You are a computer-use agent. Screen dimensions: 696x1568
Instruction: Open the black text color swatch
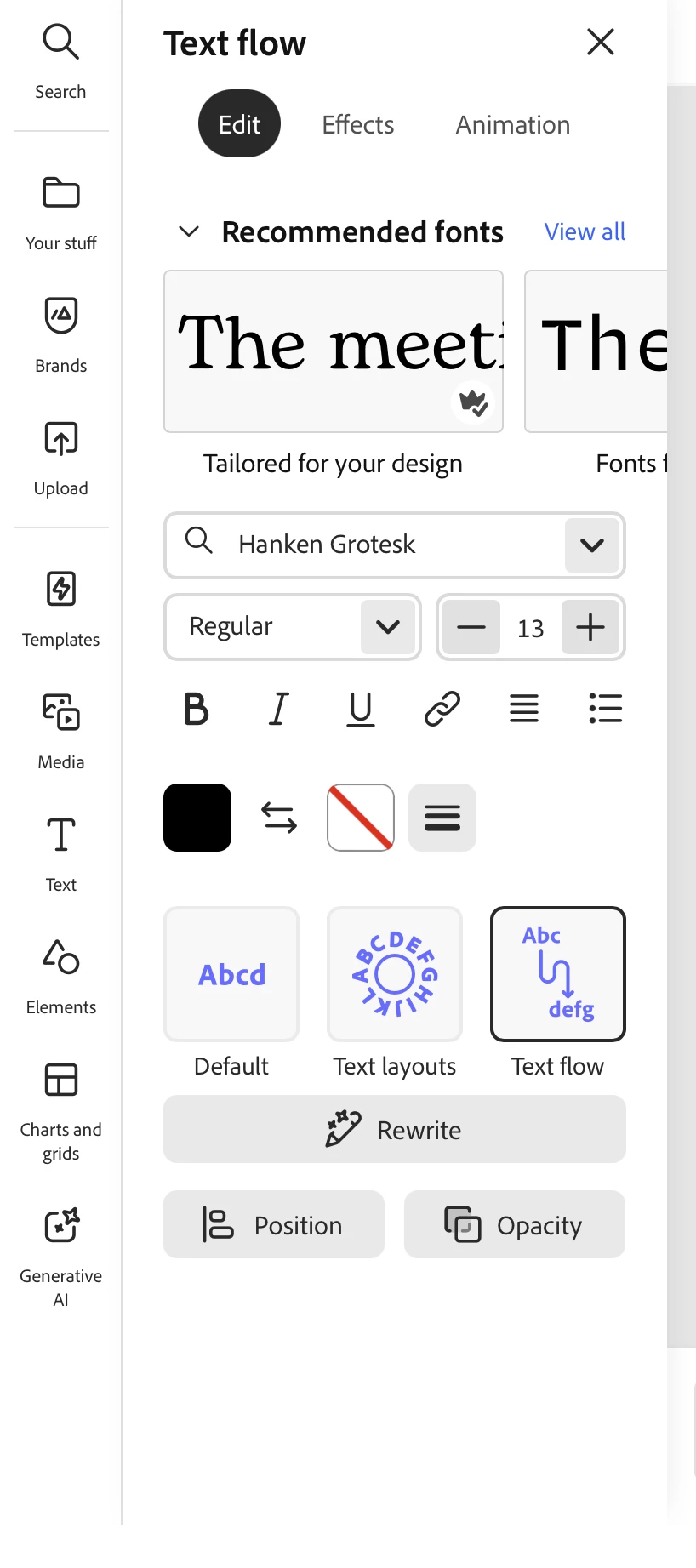click(197, 818)
